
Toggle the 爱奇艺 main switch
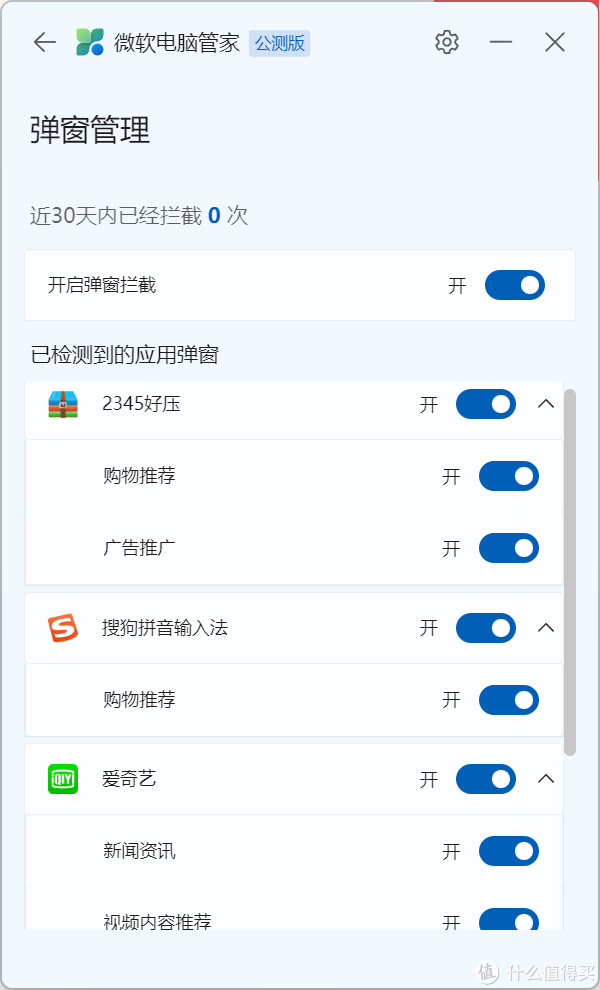tap(486, 779)
